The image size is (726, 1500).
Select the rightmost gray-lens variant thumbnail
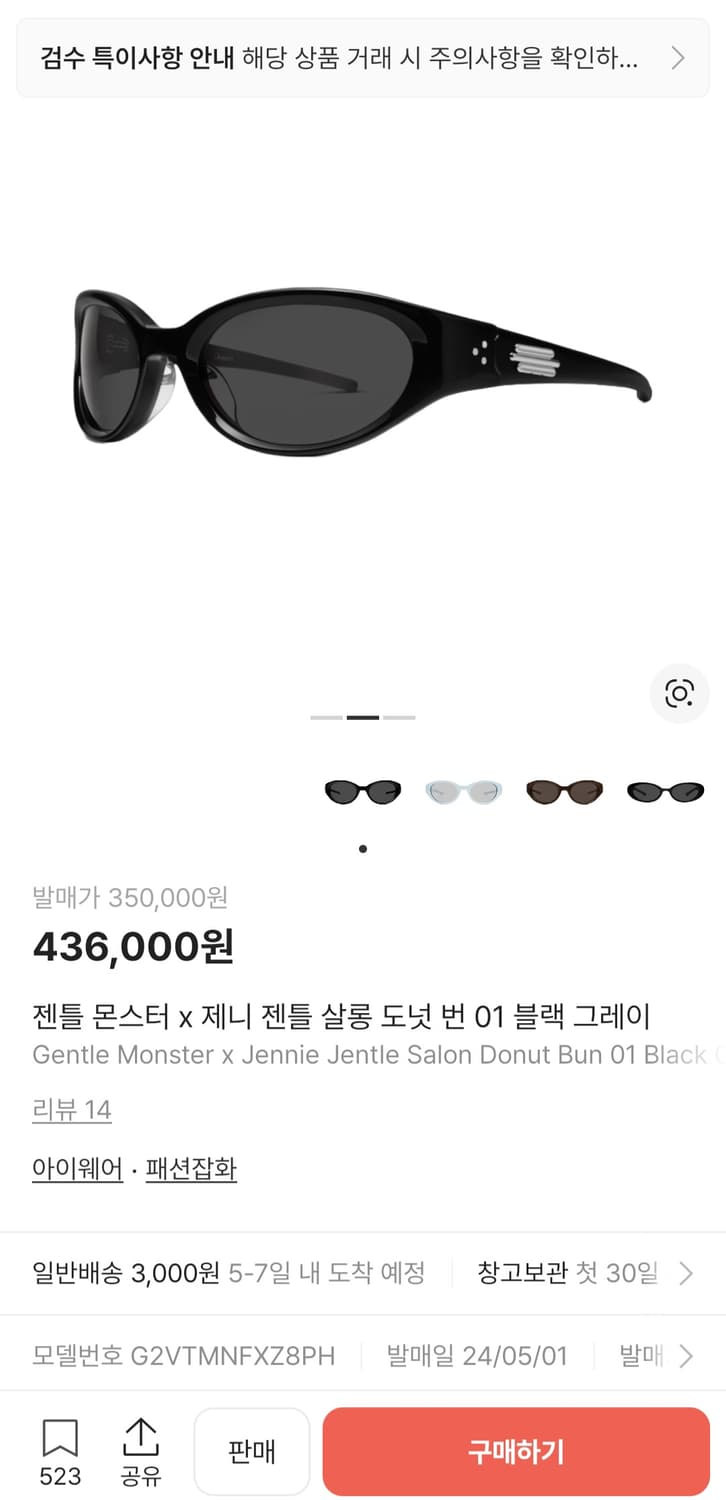(x=665, y=790)
